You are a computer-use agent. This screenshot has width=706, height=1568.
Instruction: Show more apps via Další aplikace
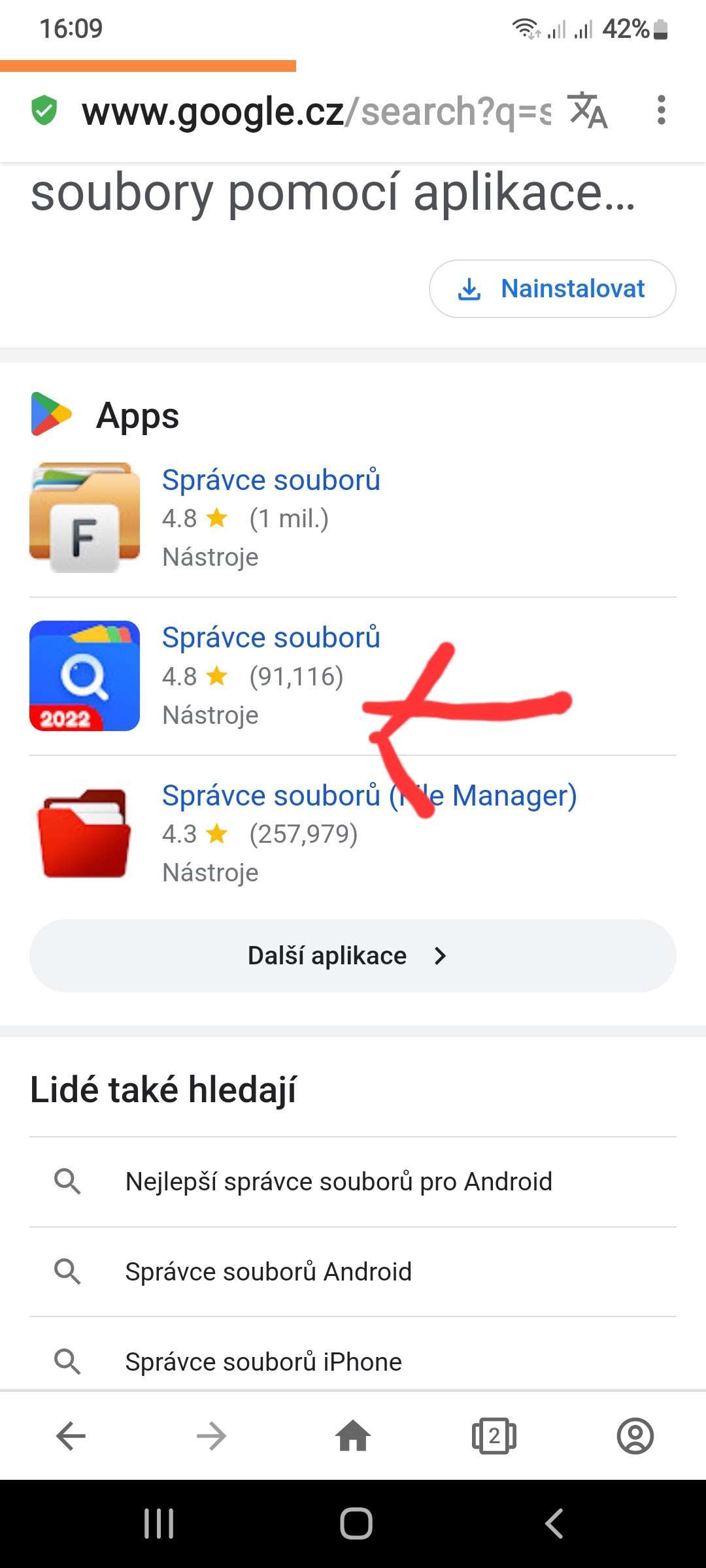pyautogui.click(x=353, y=956)
